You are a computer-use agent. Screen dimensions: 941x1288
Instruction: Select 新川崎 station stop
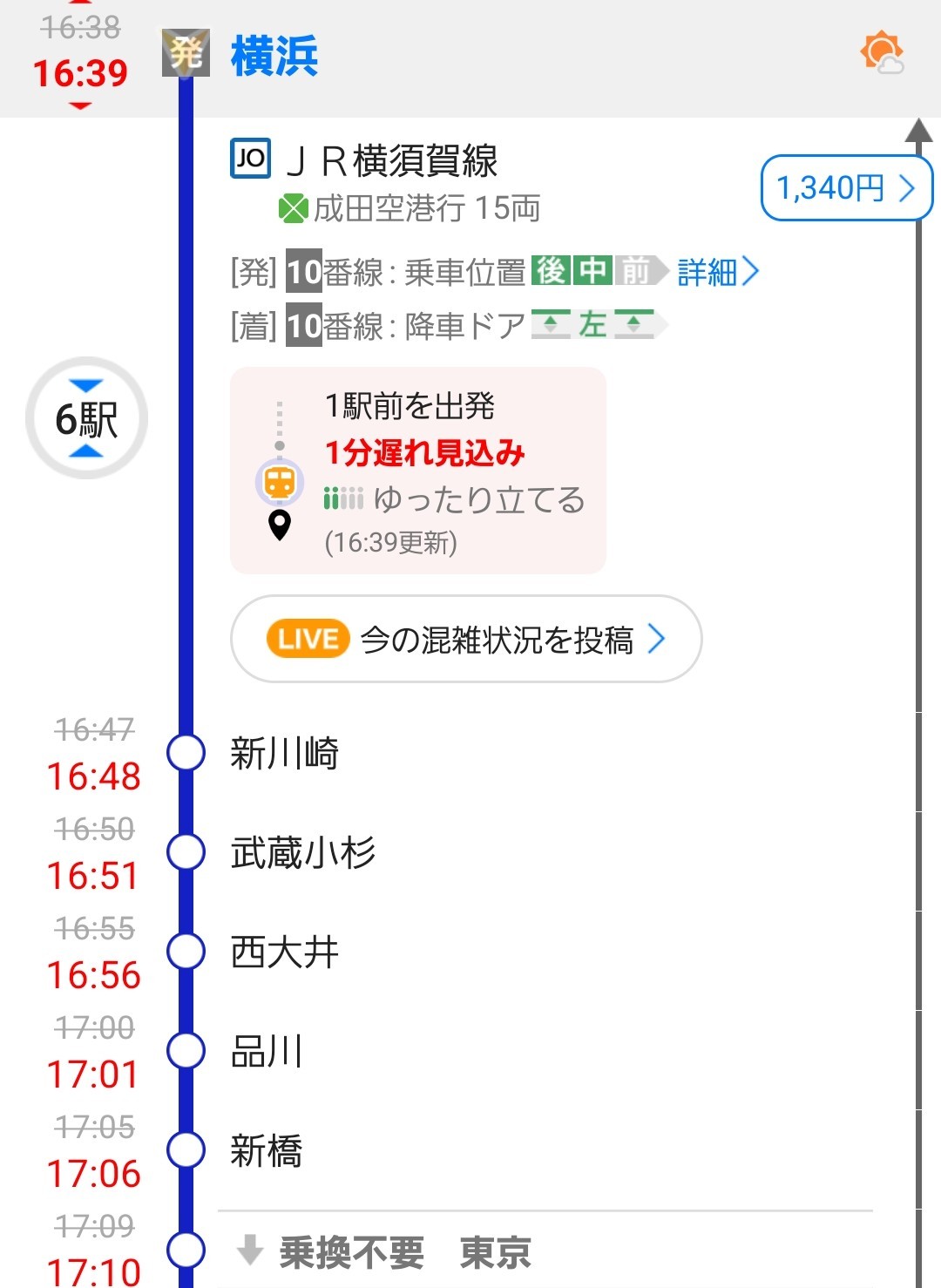pyautogui.click(x=284, y=754)
